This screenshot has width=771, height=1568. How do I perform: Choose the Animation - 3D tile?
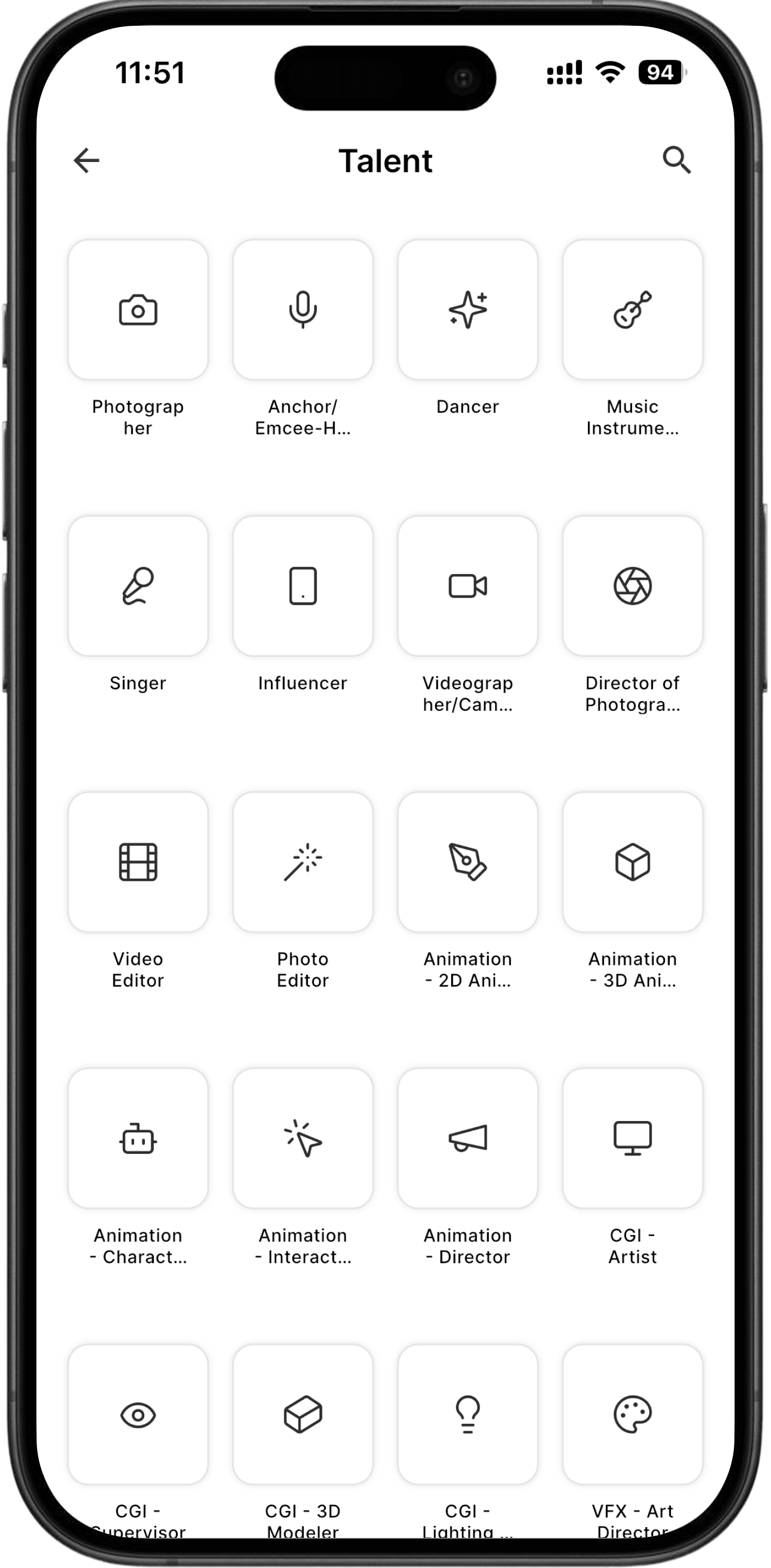click(x=633, y=862)
